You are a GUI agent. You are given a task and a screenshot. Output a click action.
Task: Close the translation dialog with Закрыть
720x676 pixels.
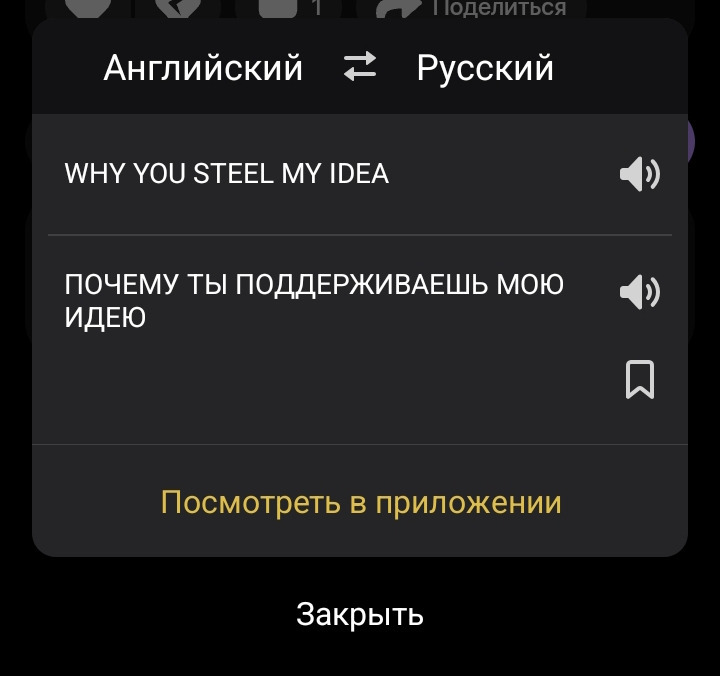pyautogui.click(x=360, y=613)
